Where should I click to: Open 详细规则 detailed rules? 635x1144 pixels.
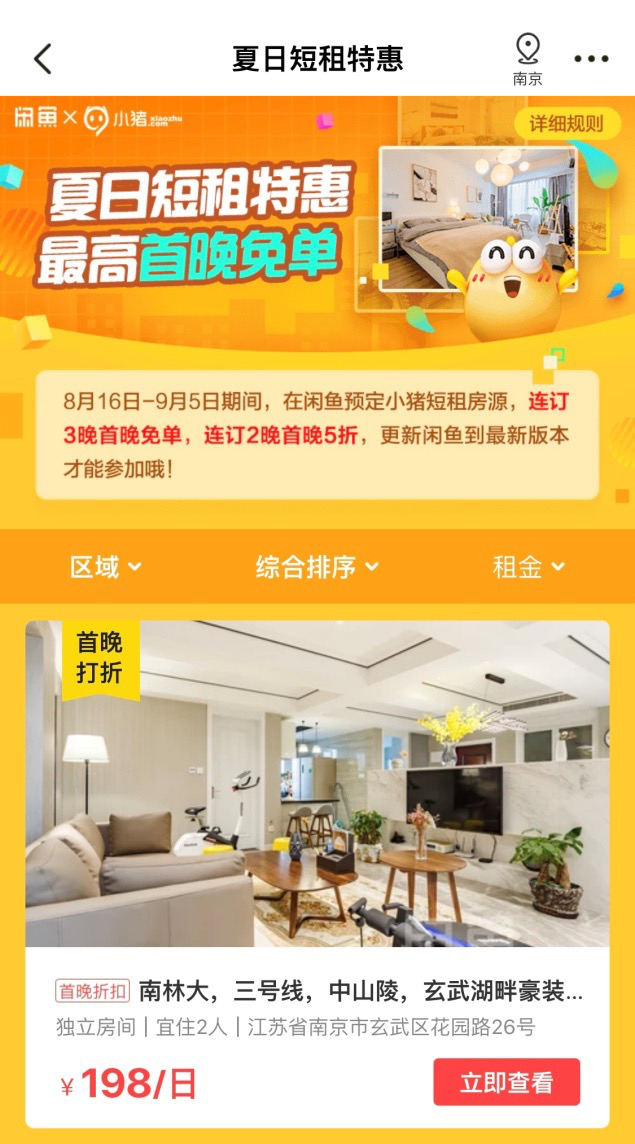(x=566, y=124)
